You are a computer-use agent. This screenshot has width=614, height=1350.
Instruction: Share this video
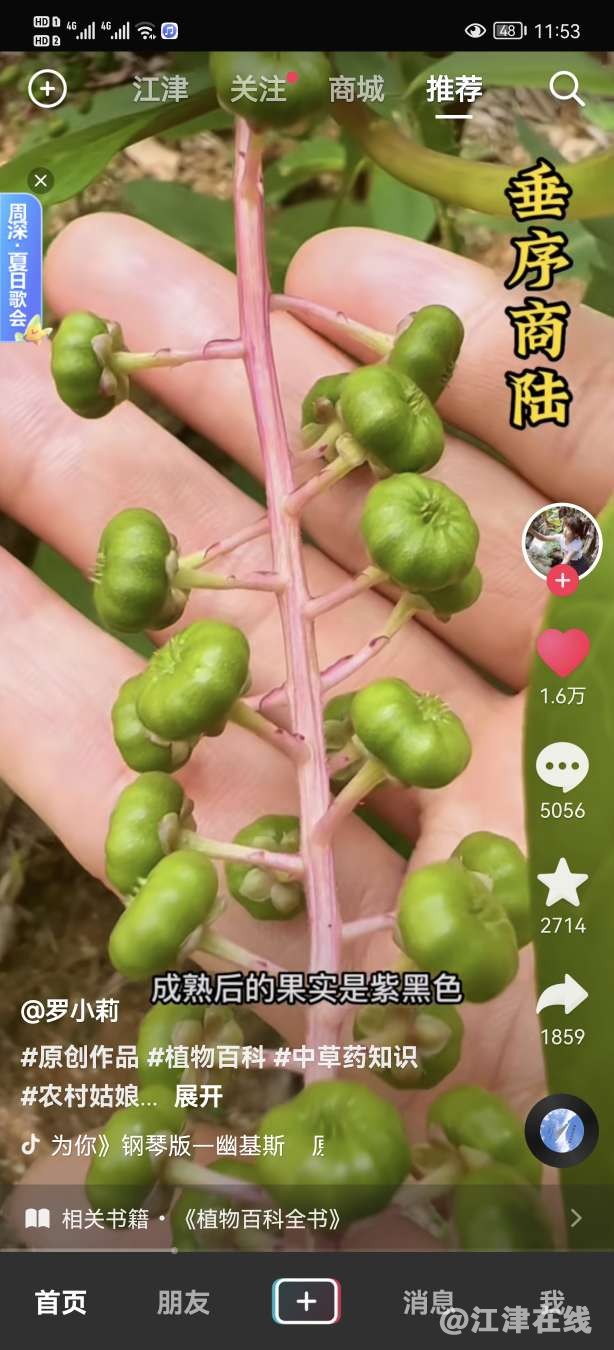point(562,996)
